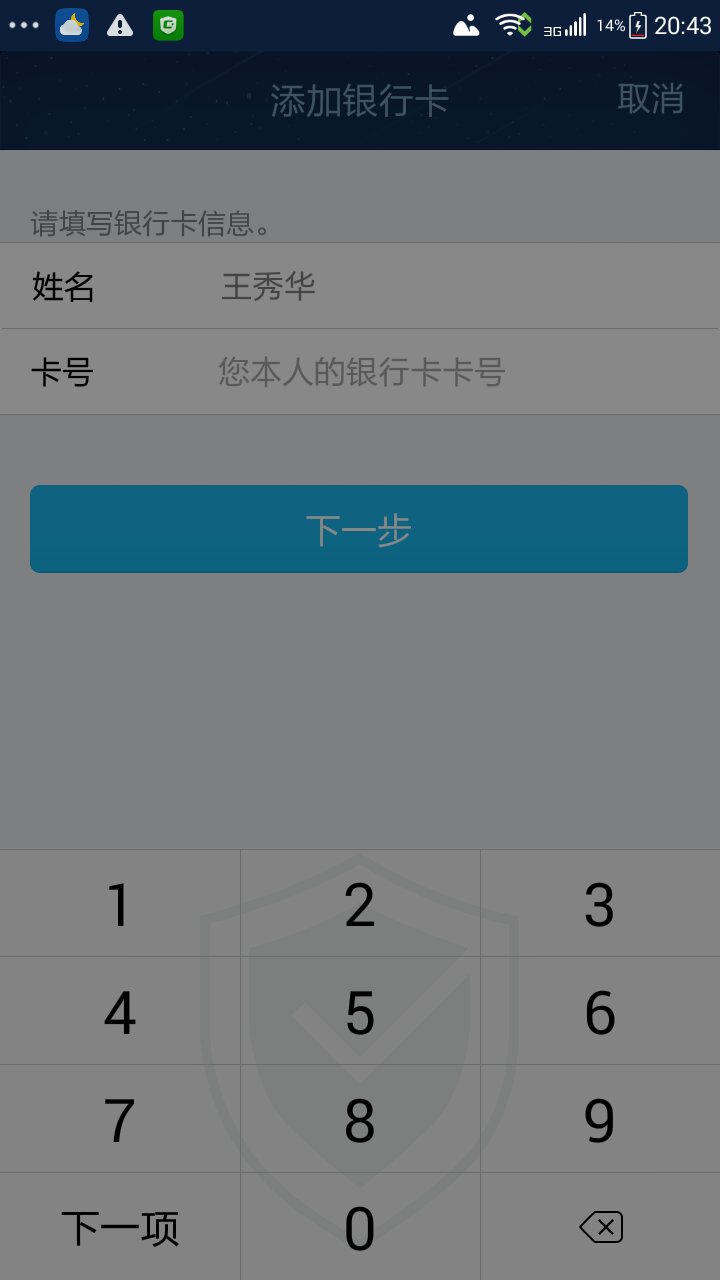Image resolution: width=720 pixels, height=1280 pixels.
Task: Type digit 3 on the keypad
Action: [600, 904]
